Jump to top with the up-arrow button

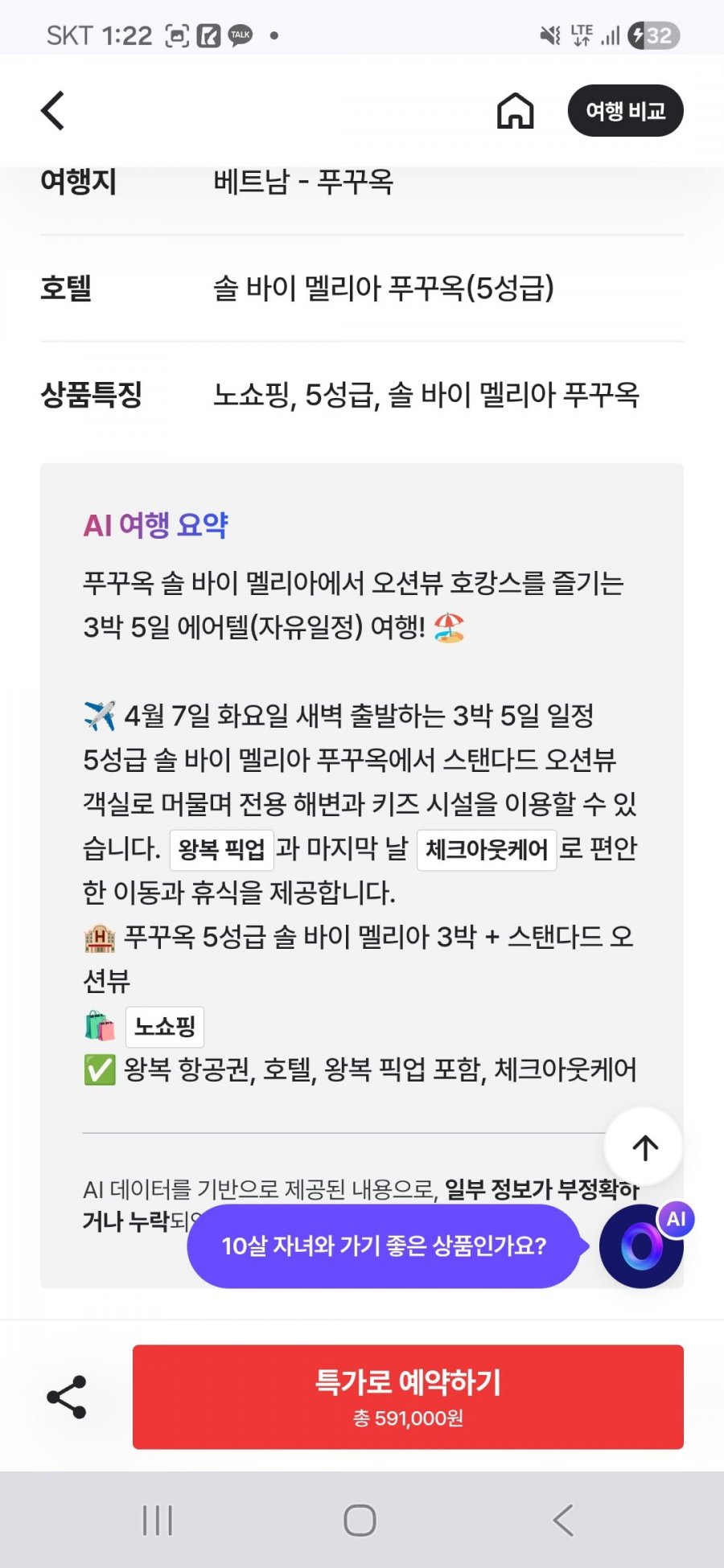644,1147
